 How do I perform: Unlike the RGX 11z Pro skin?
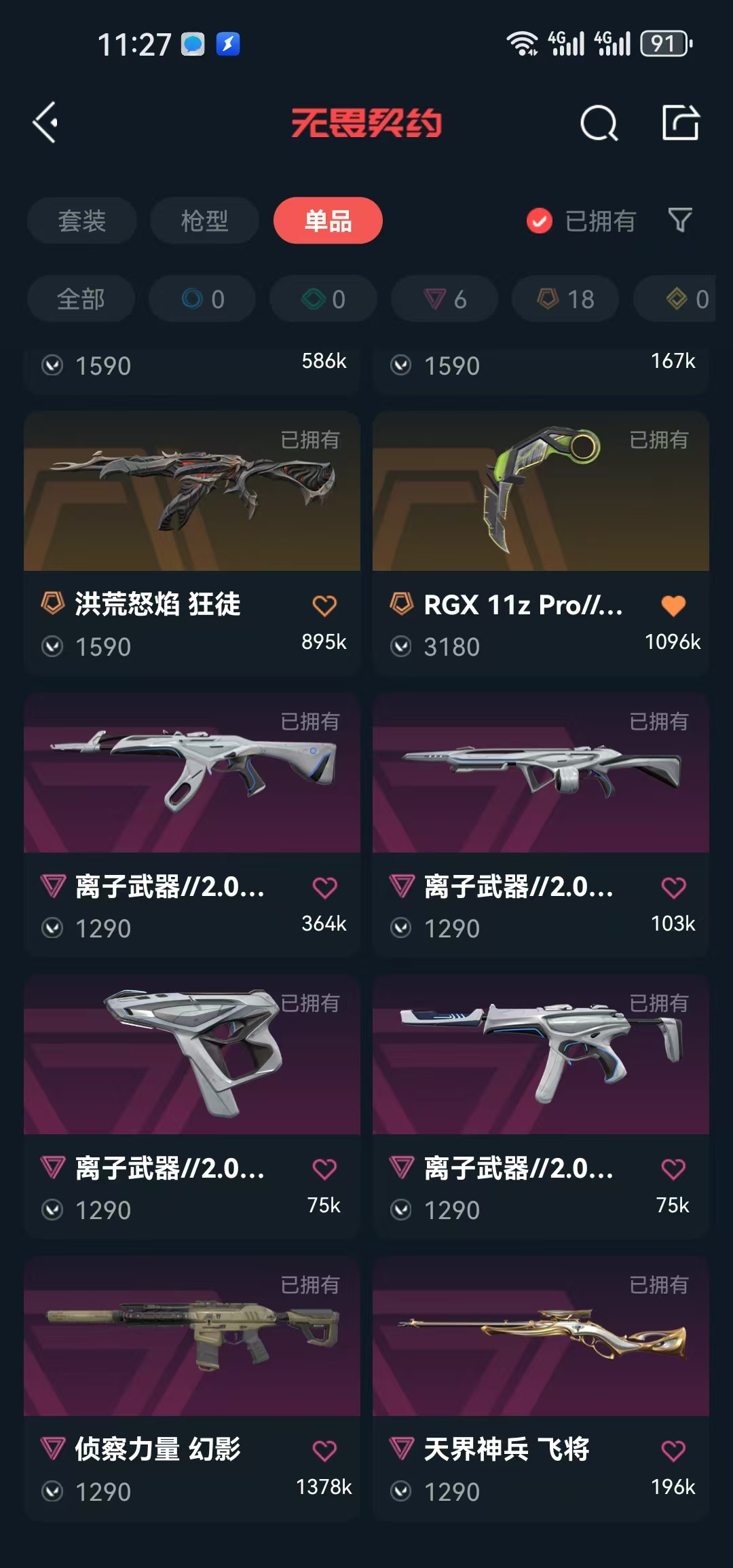[673, 605]
